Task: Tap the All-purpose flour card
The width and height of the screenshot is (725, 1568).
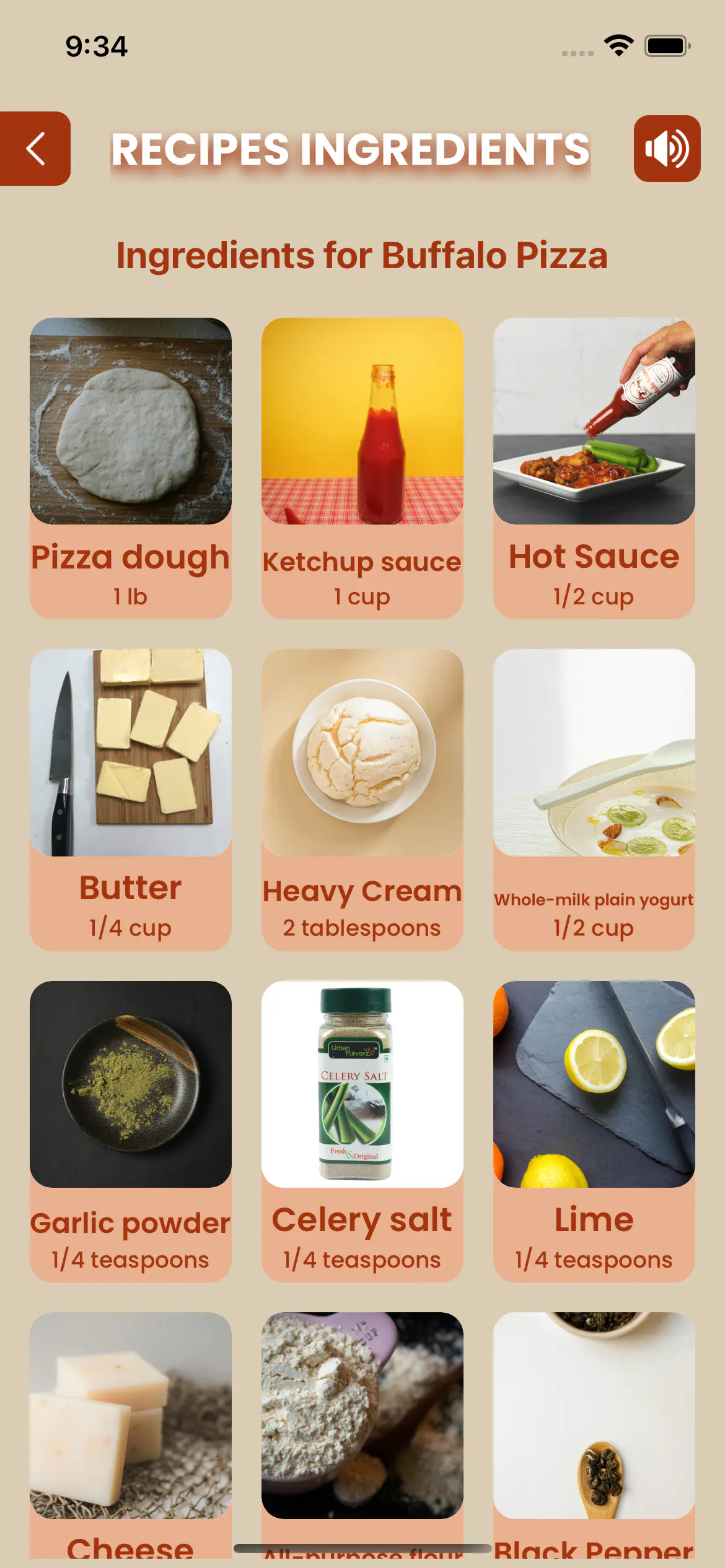Action: 362,1424
